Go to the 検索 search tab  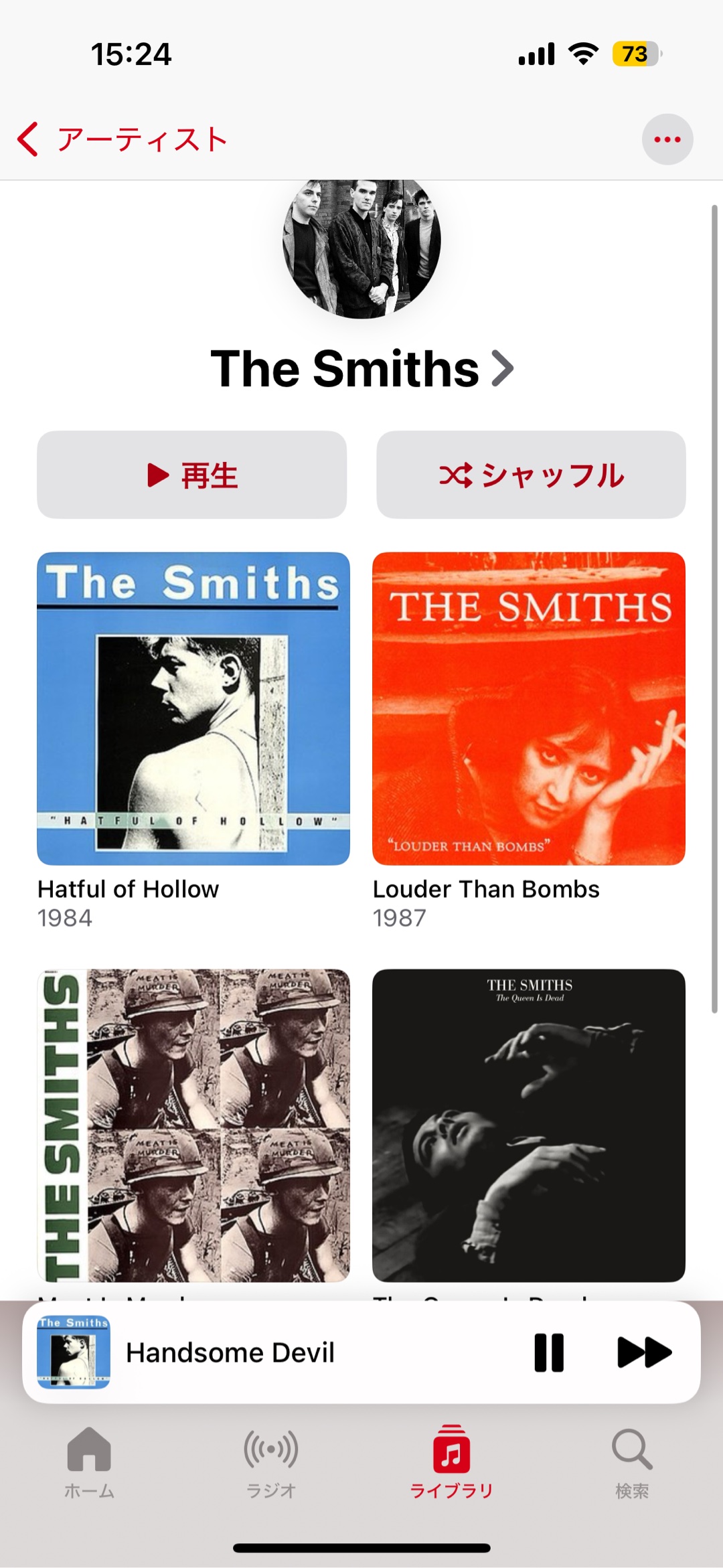point(632,1462)
